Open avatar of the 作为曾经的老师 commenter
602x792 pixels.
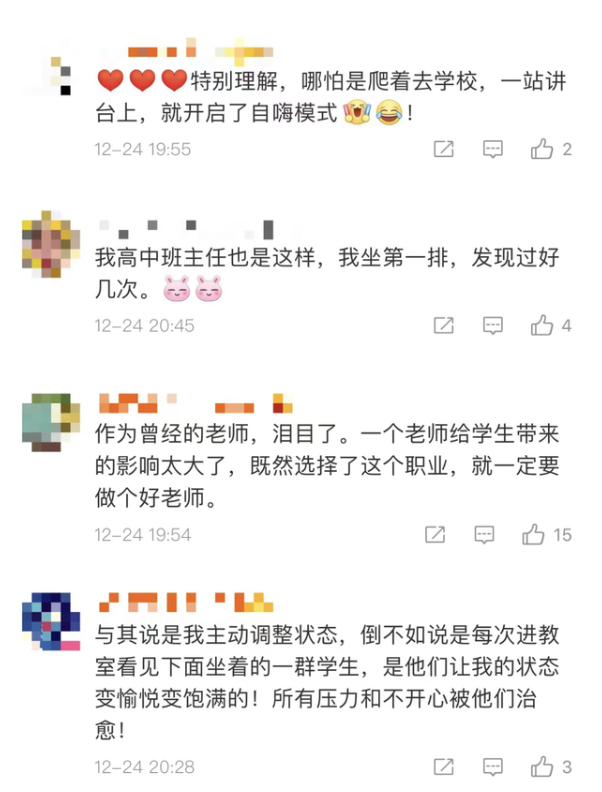pyautogui.click(x=52, y=421)
